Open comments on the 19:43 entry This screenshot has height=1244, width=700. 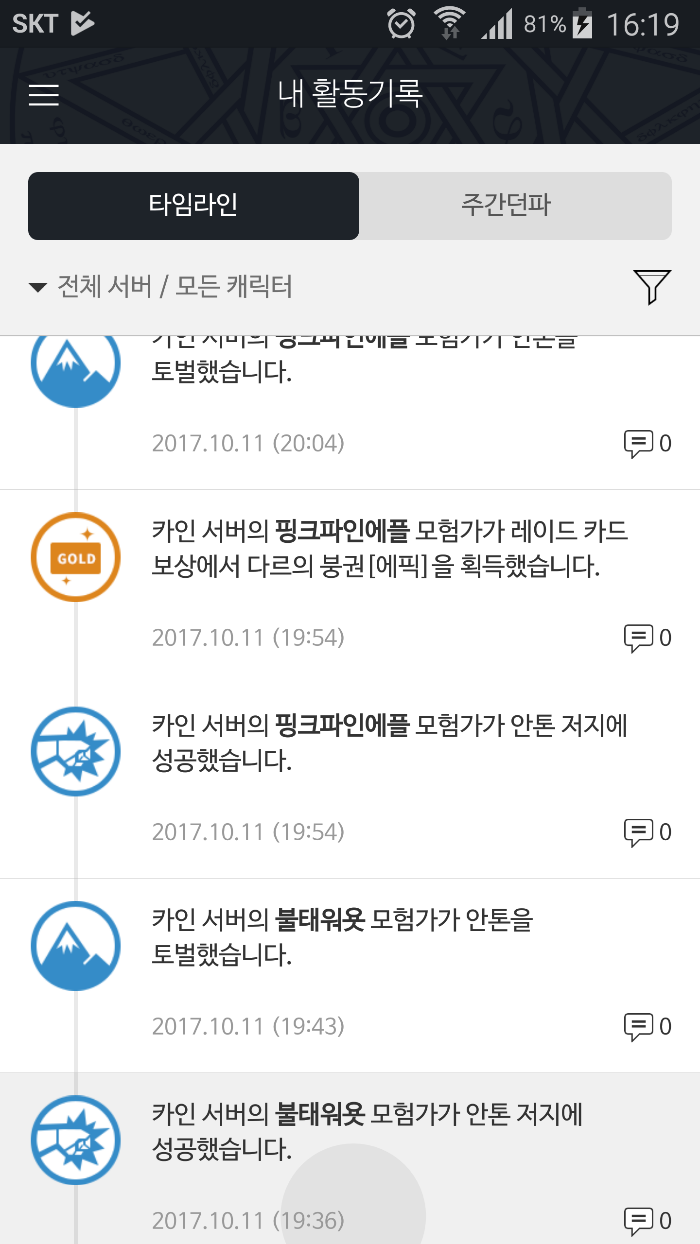(647, 1026)
